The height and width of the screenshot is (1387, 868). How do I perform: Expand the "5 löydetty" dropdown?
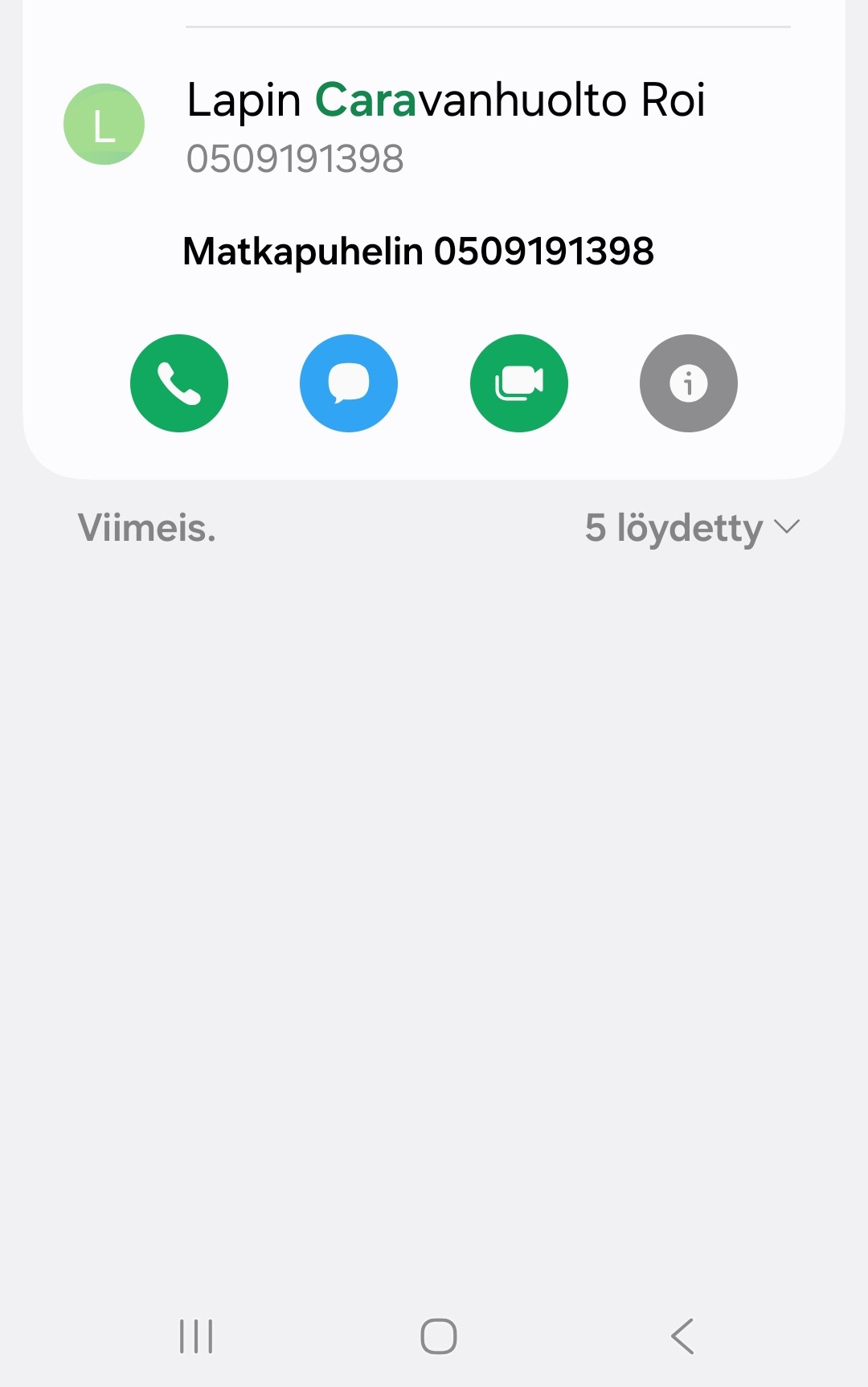pyautogui.click(x=693, y=528)
